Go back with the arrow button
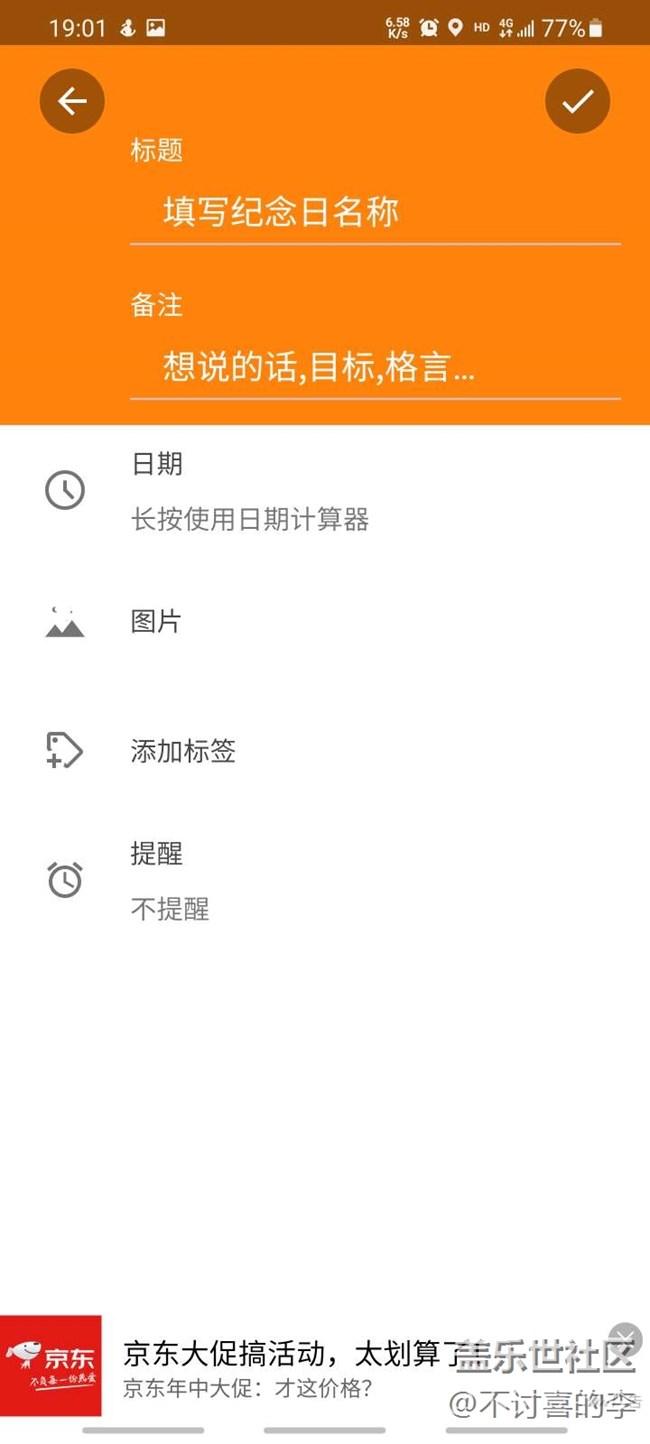 72,101
